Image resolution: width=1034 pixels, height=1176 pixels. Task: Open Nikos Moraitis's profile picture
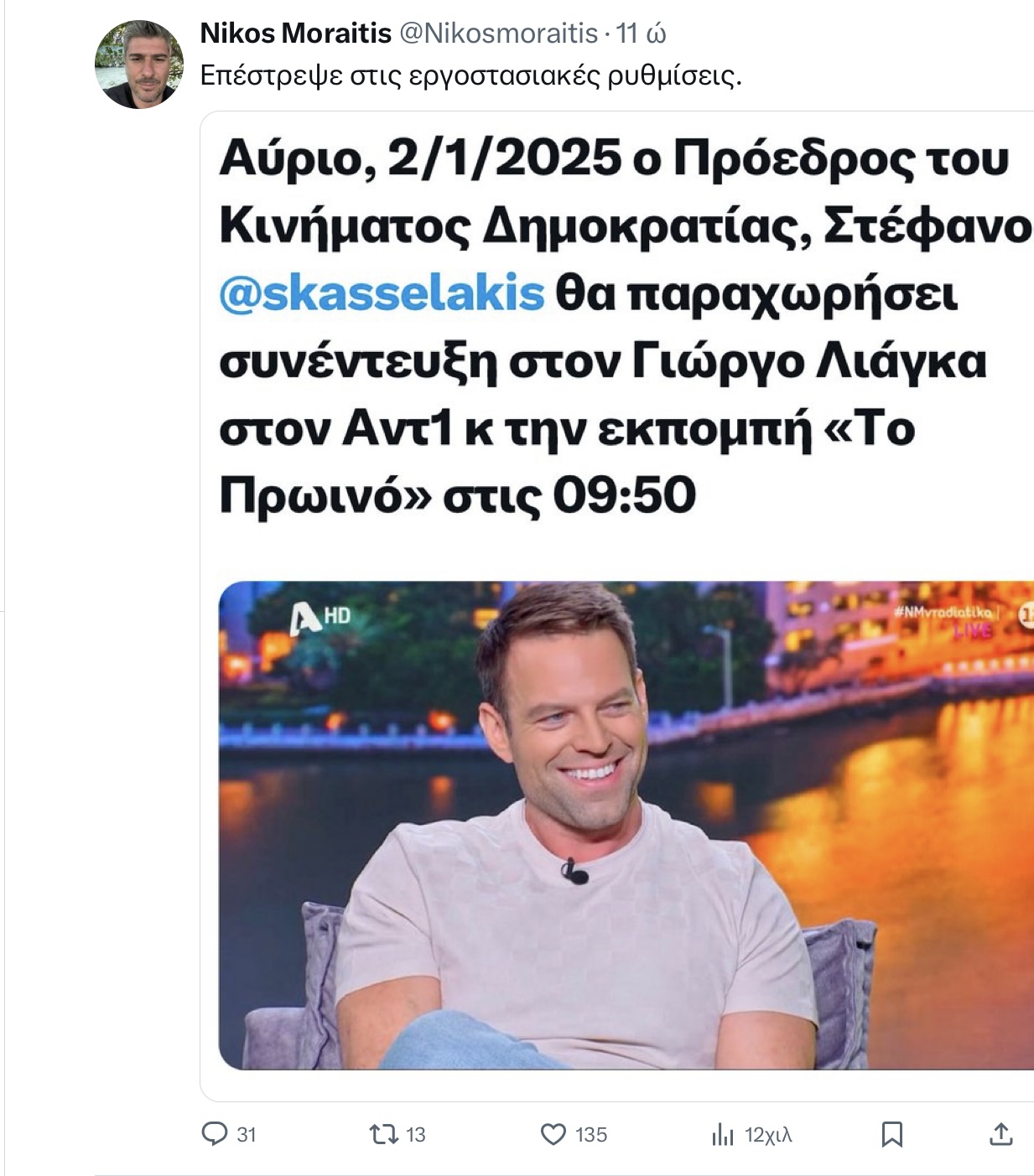138,65
